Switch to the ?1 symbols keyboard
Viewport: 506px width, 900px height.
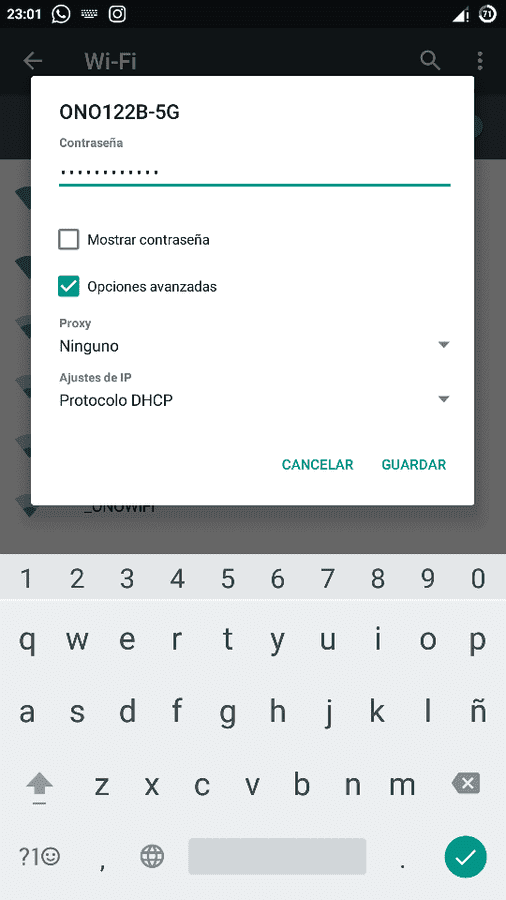(40, 857)
